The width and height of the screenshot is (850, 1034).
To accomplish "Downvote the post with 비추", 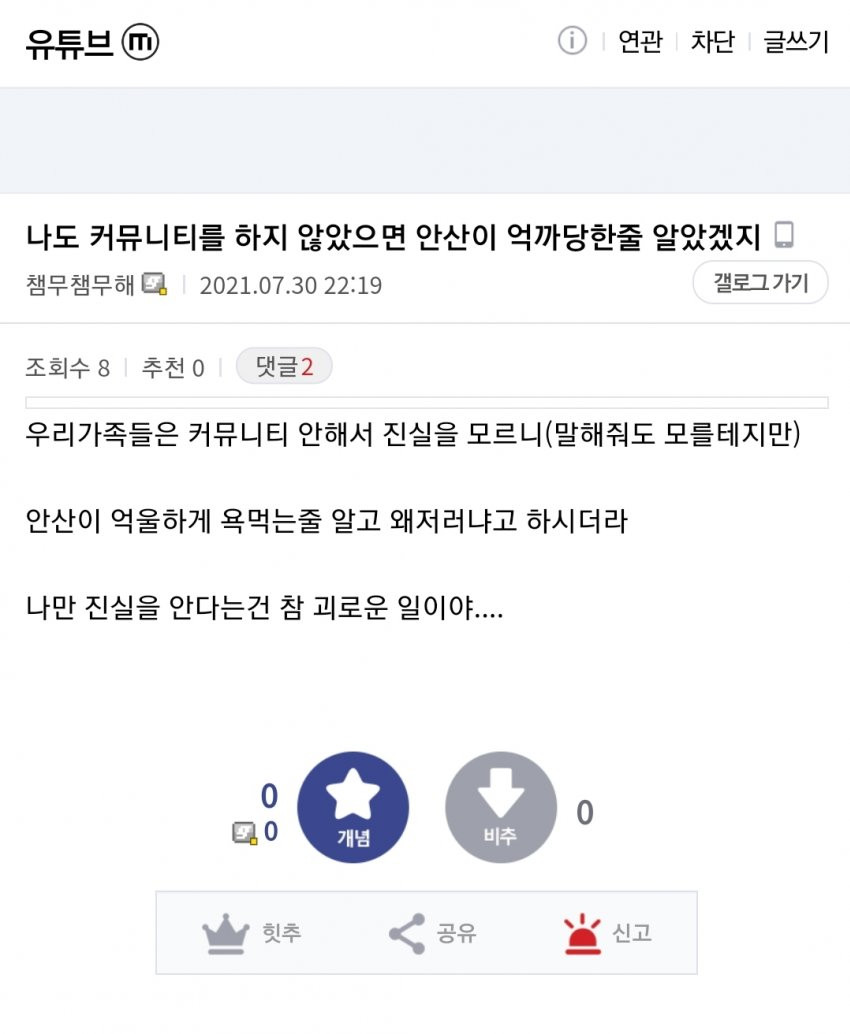I will (500, 807).
